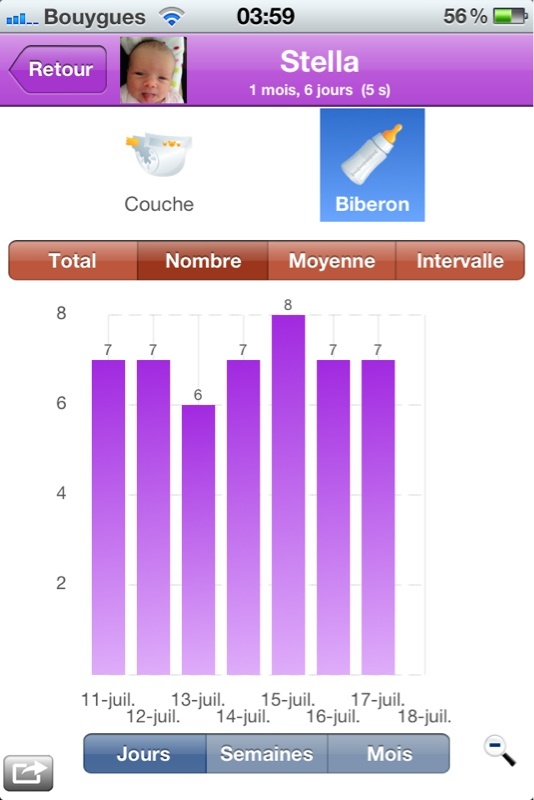Viewport: 534px width, 800px height.
Task: Switch chart to Semaines
Action: coord(267,754)
